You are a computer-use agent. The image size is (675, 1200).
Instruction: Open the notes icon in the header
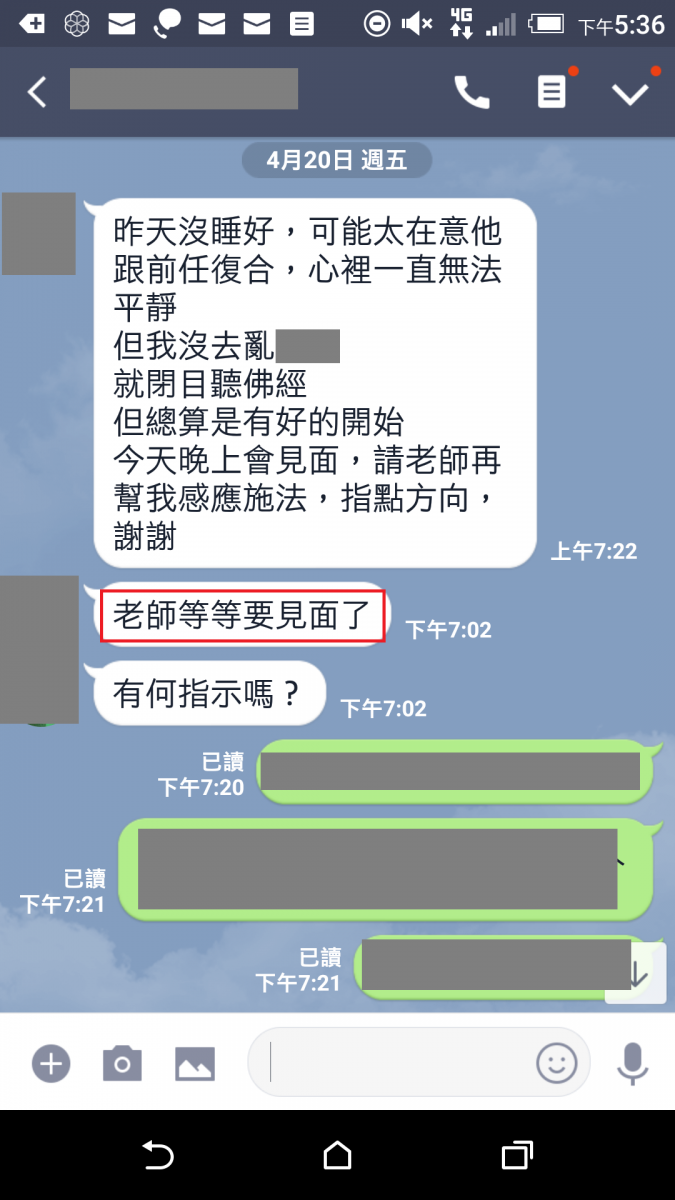[x=551, y=92]
